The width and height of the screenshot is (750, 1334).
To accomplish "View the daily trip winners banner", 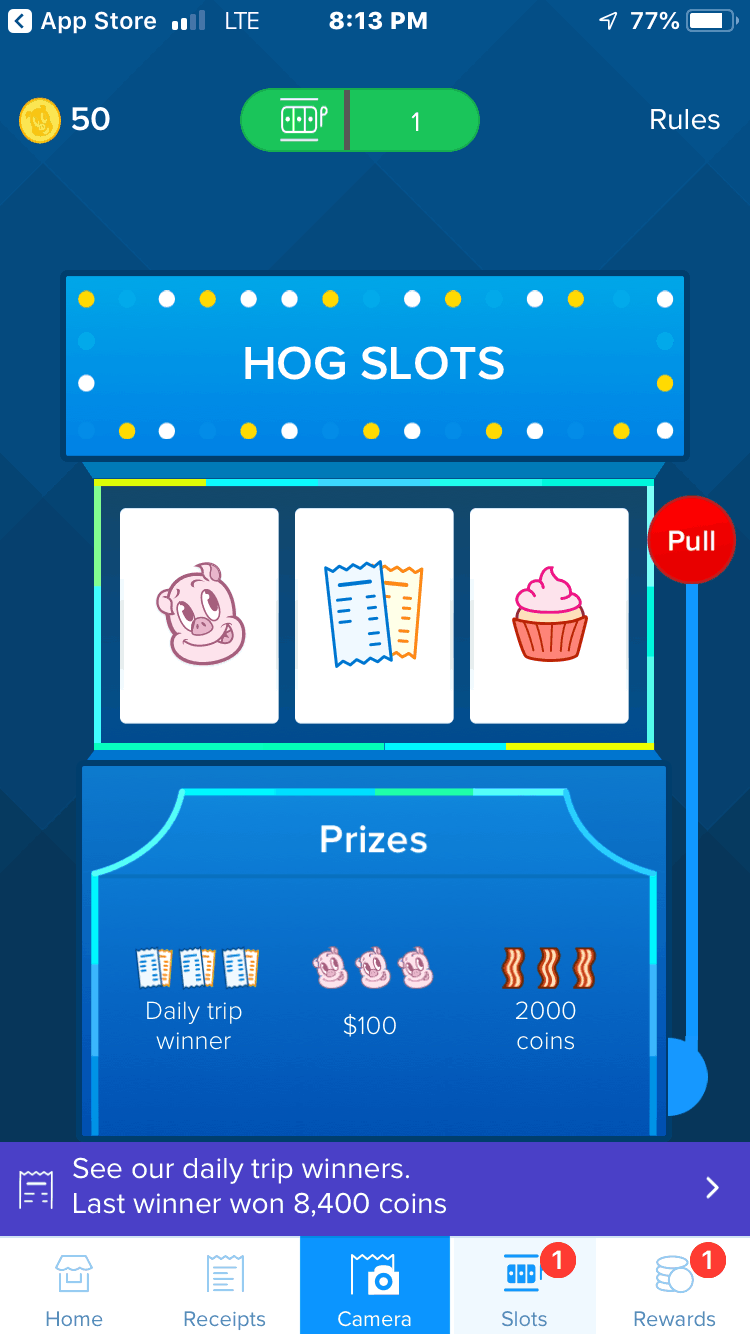I will click(x=375, y=1187).
